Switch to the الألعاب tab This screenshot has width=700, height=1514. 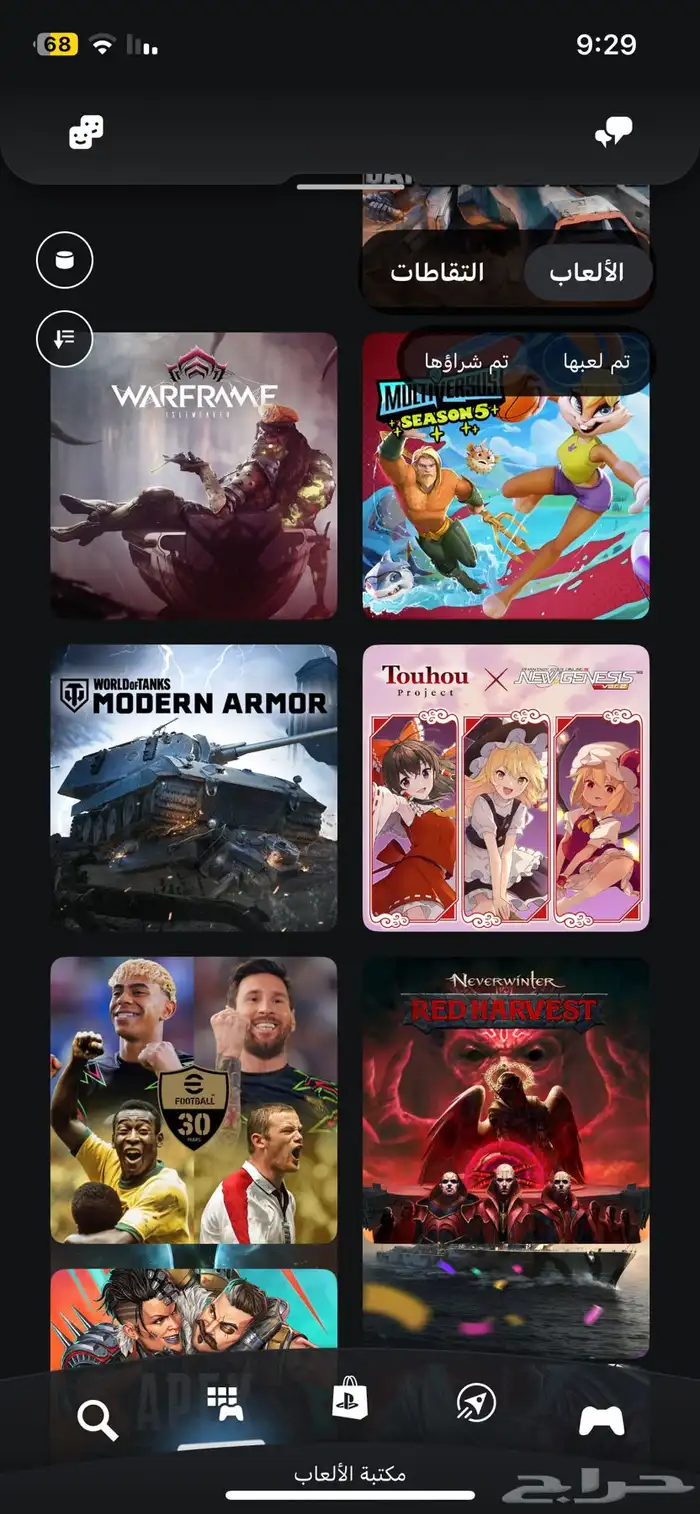pyautogui.click(x=588, y=272)
